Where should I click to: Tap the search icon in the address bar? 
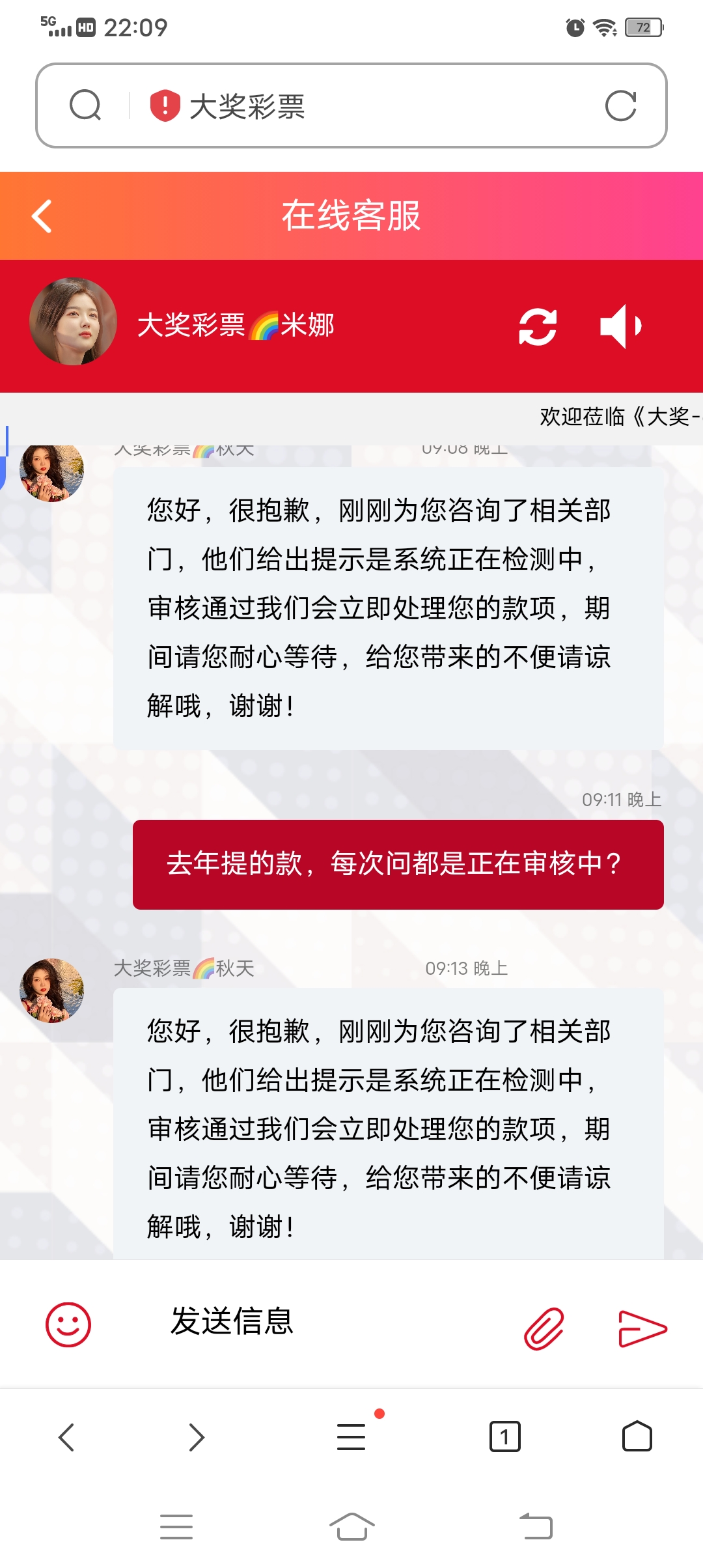tap(85, 105)
